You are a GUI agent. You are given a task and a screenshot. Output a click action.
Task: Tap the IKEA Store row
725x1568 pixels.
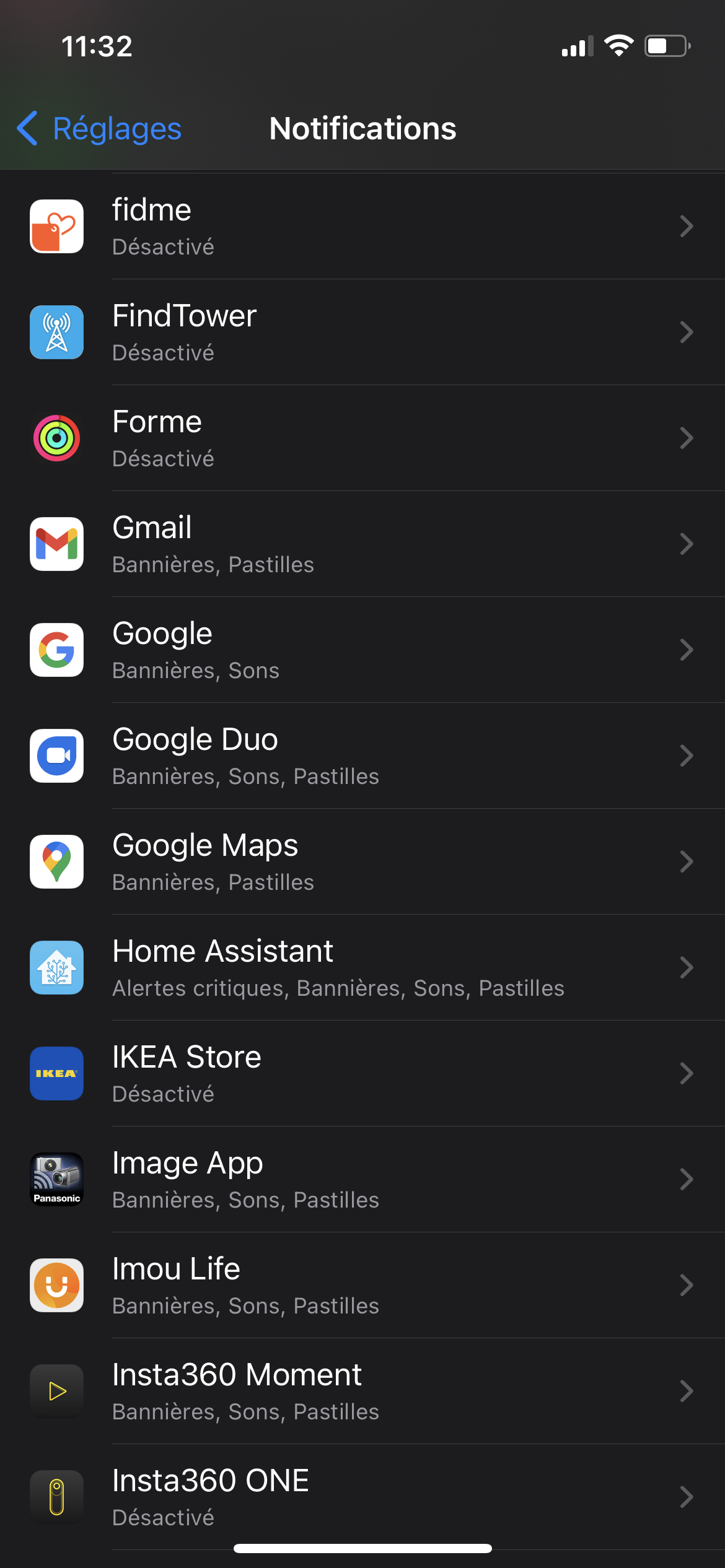[x=362, y=1074]
